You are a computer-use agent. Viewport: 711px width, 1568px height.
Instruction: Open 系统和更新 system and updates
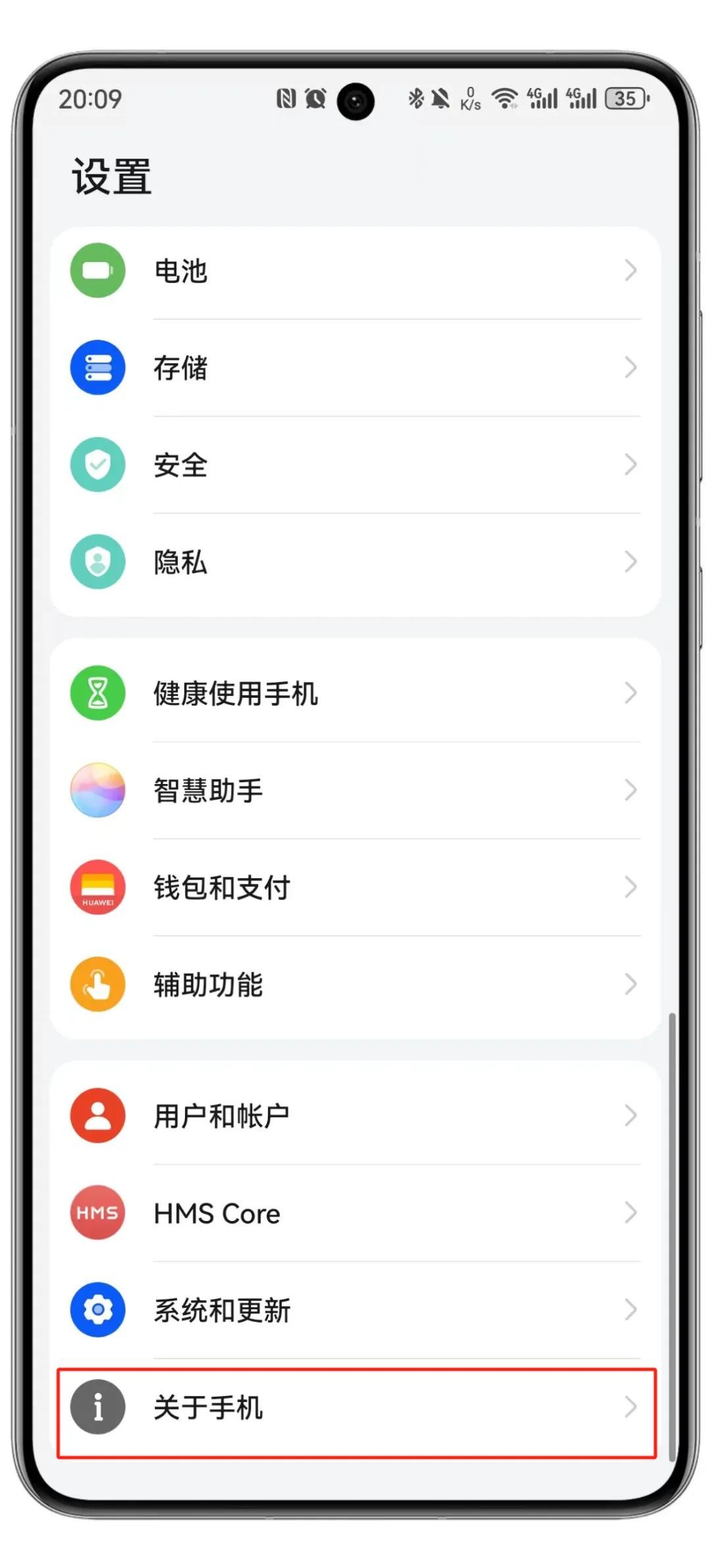click(x=355, y=1310)
